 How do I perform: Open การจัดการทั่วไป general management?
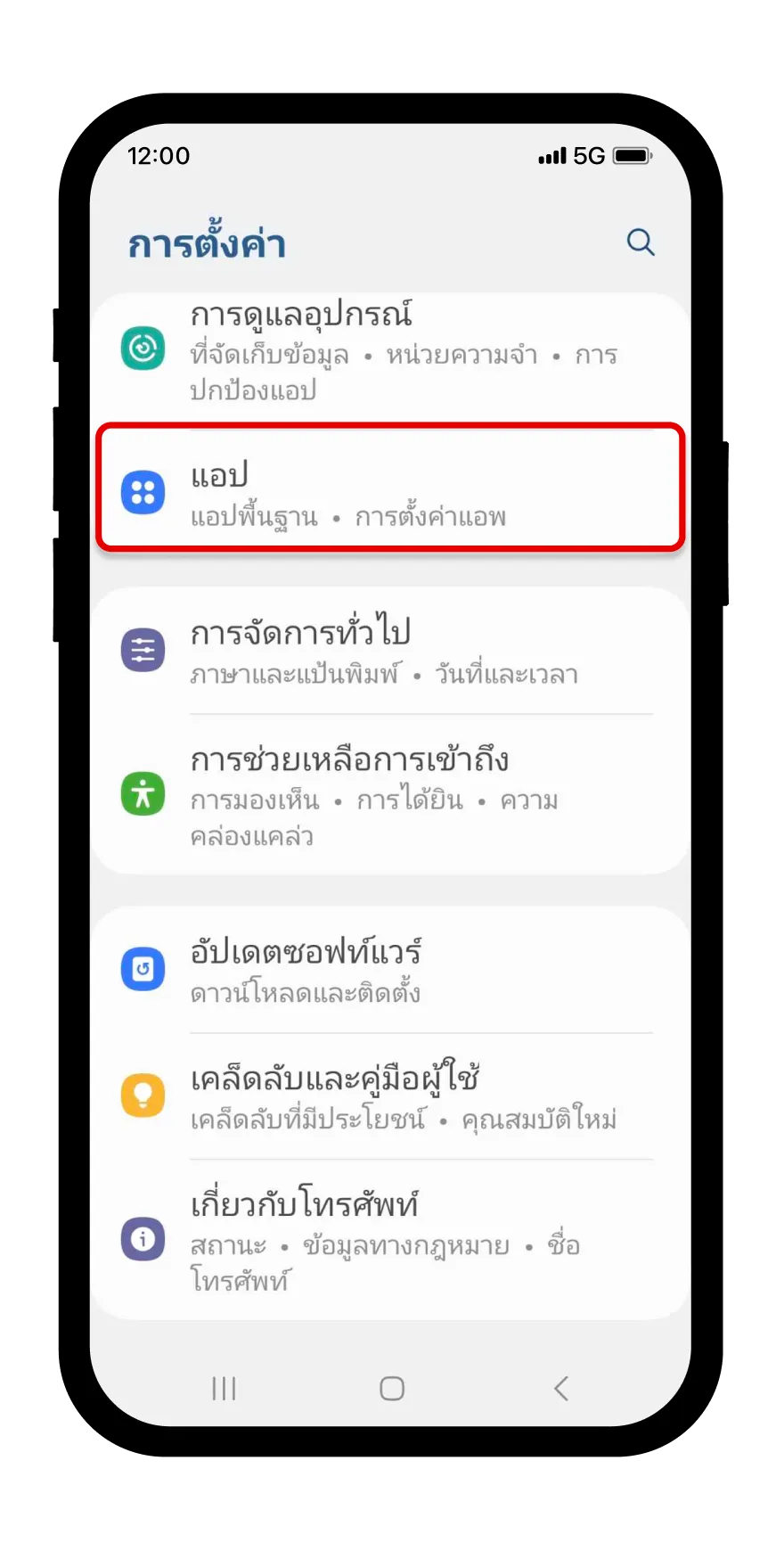tap(390, 651)
